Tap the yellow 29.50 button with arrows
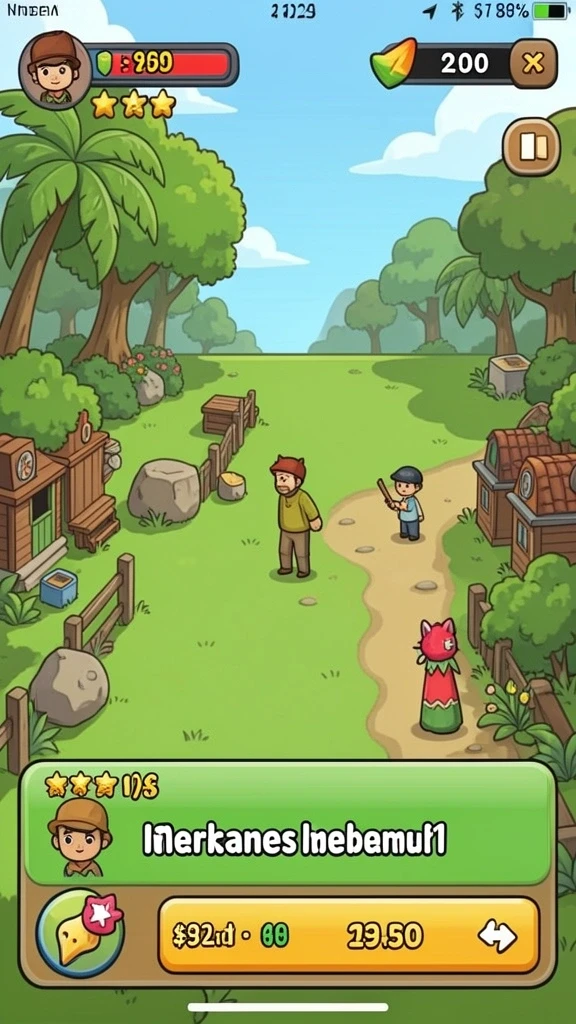This screenshot has width=576, height=1024. click(349, 935)
